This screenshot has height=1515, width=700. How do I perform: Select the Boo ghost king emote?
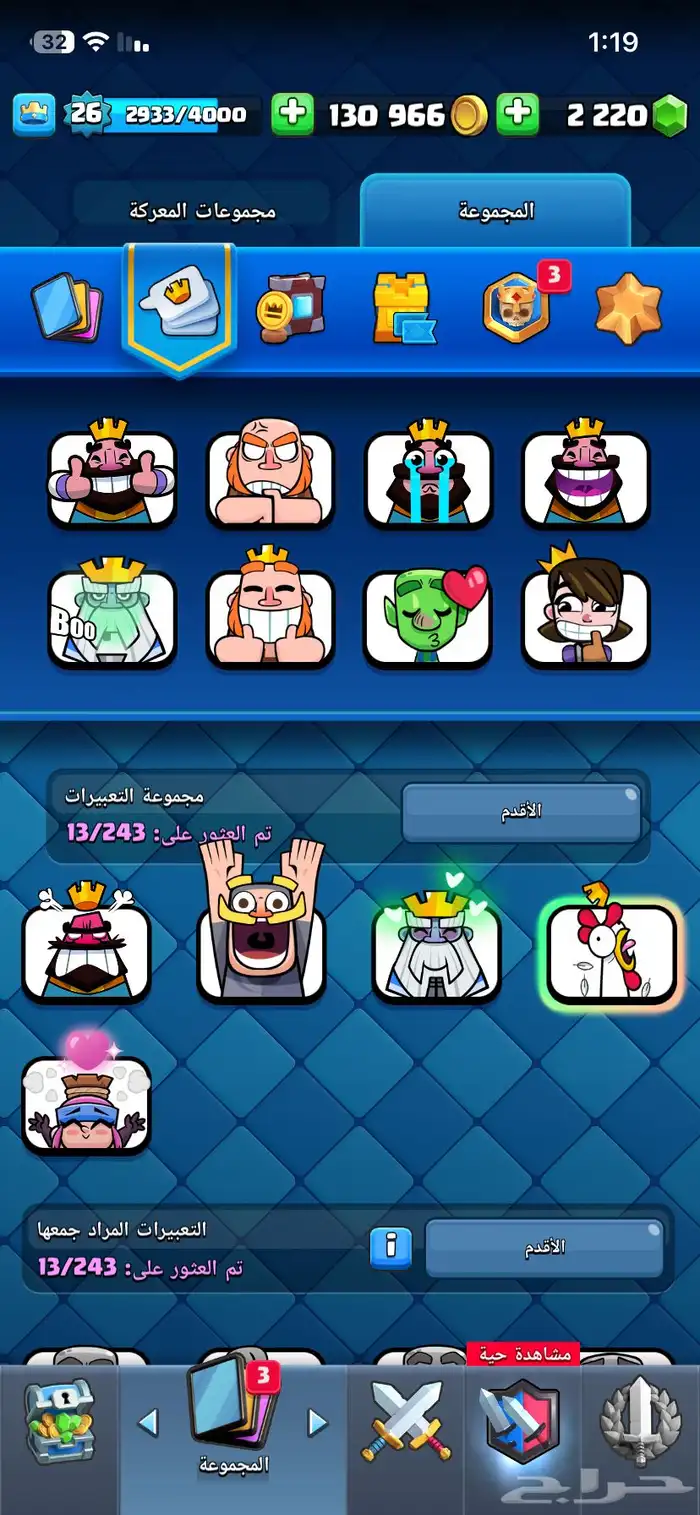[x=112, y=614]
